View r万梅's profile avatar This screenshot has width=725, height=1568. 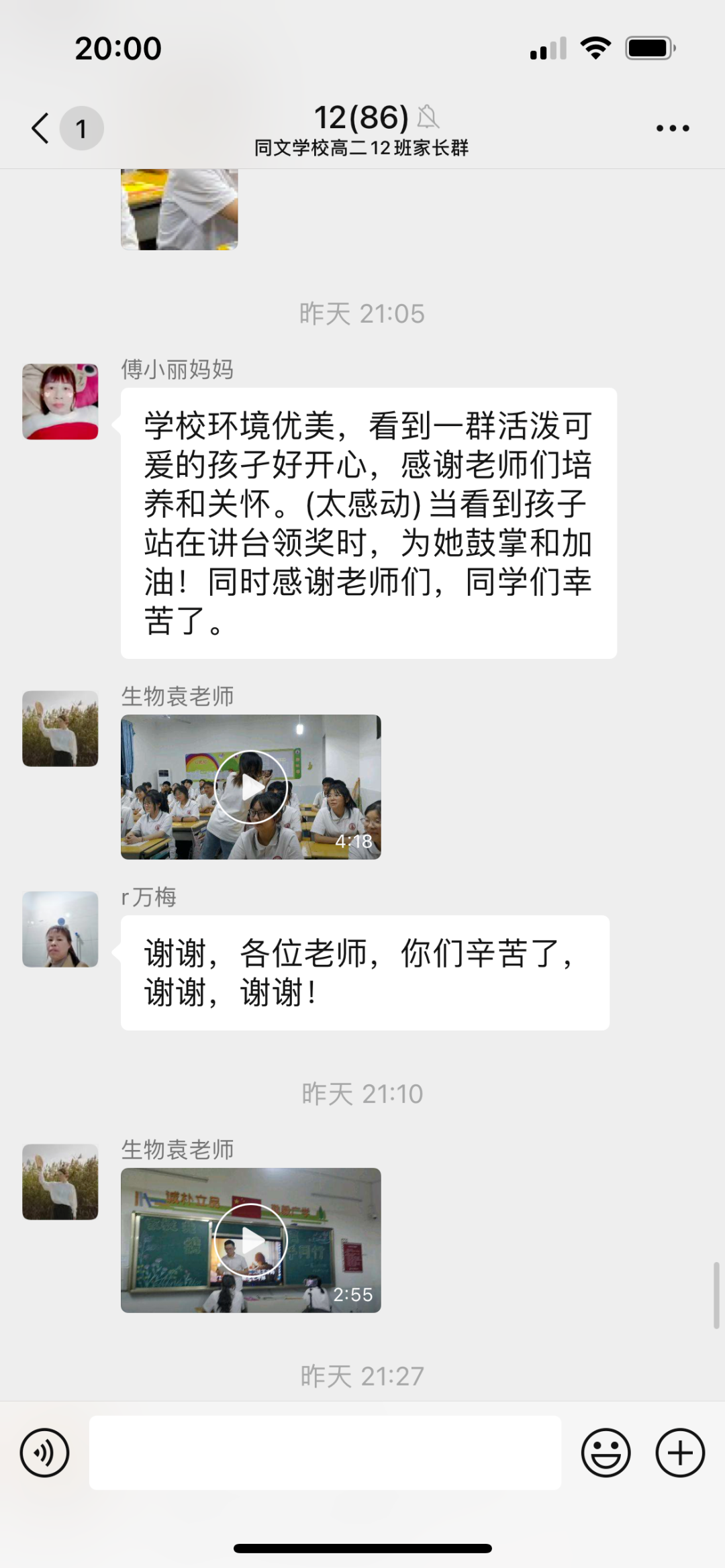[x=60, y=929]
